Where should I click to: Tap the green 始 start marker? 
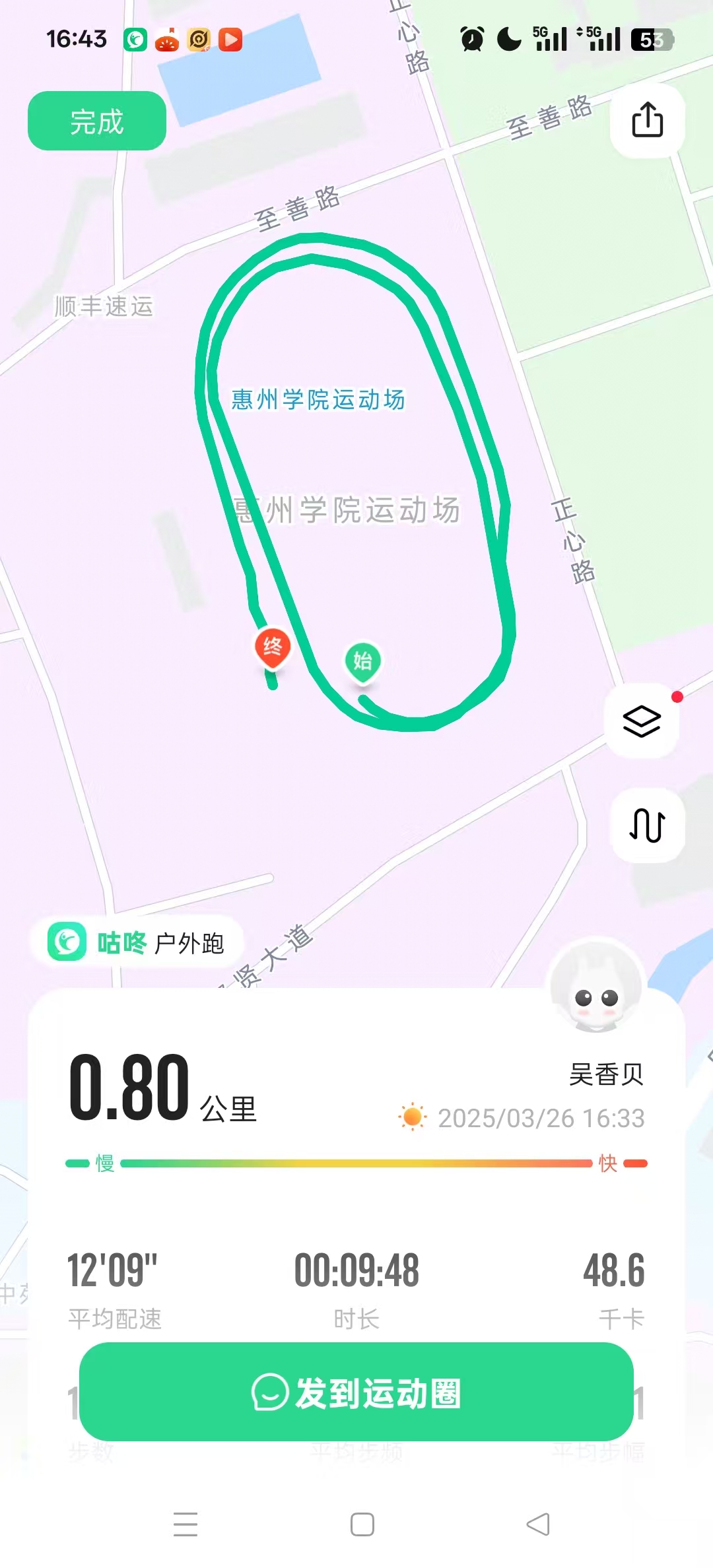pyautogui.click(x=362, y=661)
